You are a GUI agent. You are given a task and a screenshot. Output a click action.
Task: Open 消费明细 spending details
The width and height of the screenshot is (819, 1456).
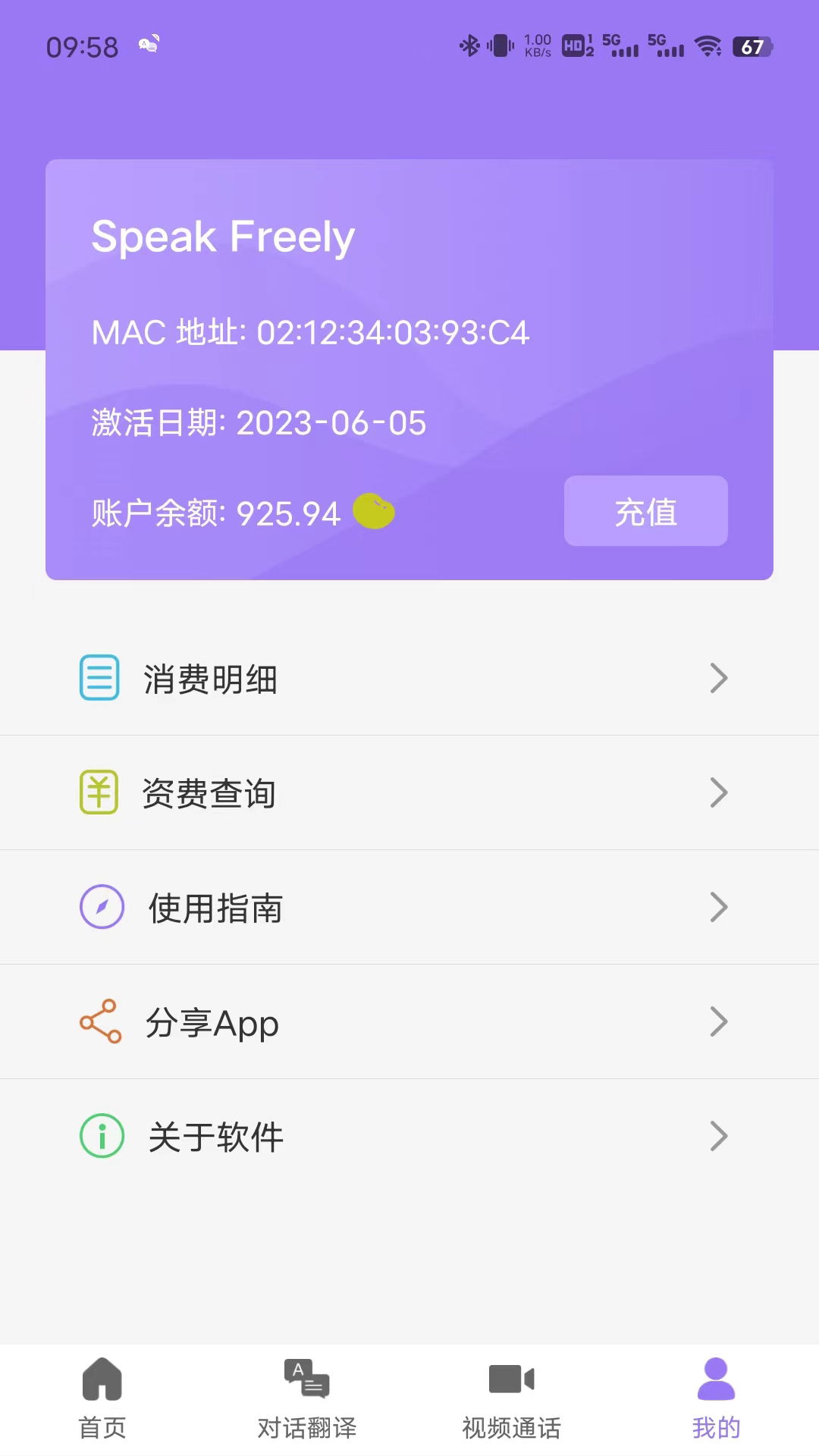click(409, 678)
